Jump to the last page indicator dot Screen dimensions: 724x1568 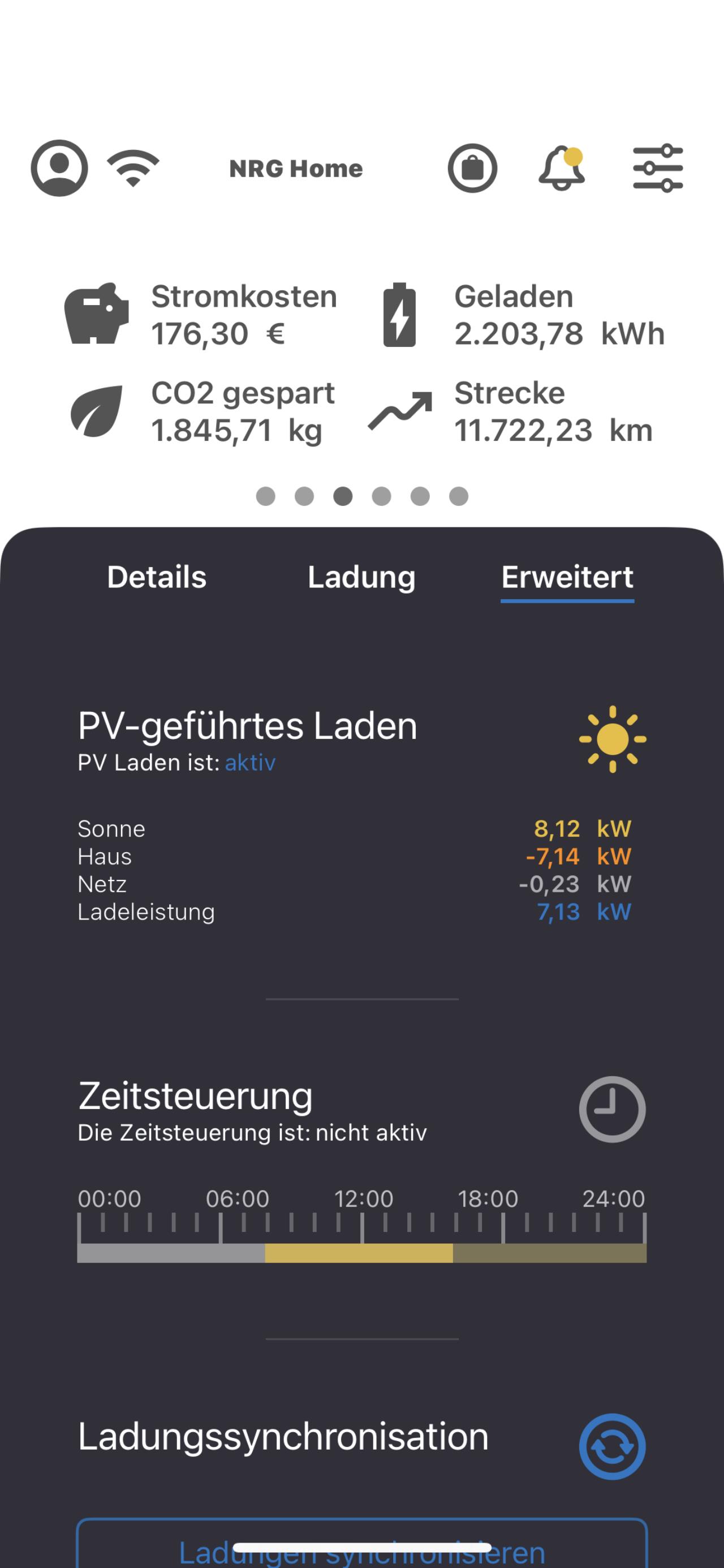point(459,496)
